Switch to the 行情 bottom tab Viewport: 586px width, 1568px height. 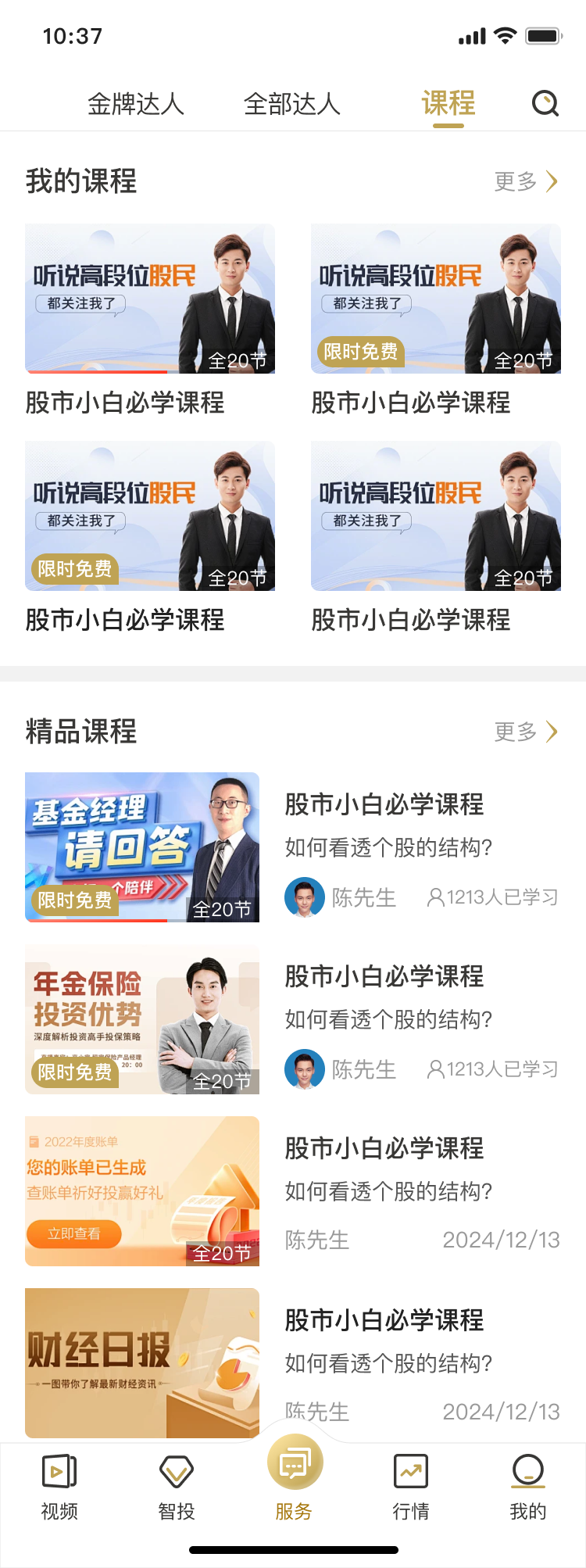[x=411, y=1487]
